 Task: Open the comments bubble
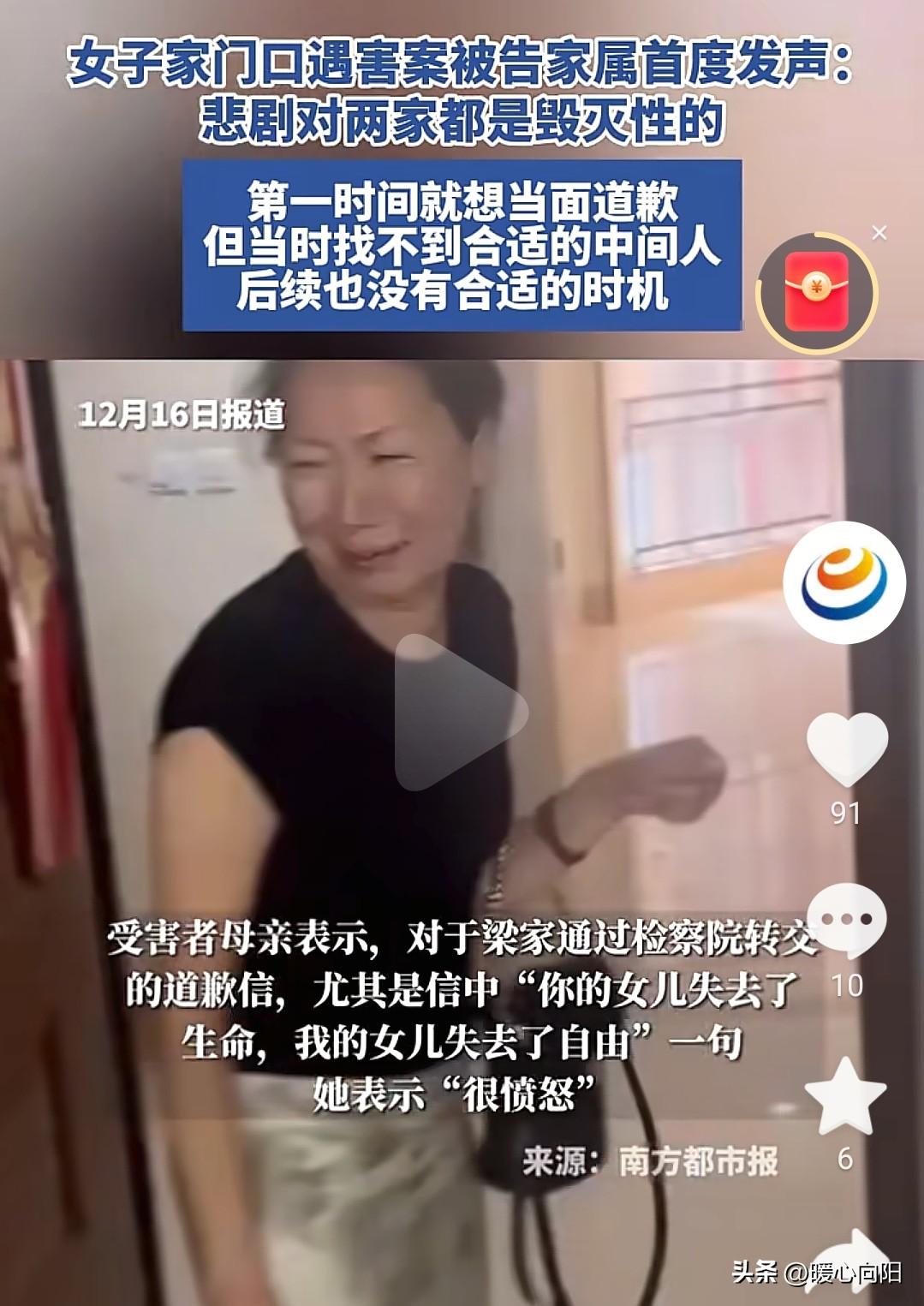click(x=847, y=921)
